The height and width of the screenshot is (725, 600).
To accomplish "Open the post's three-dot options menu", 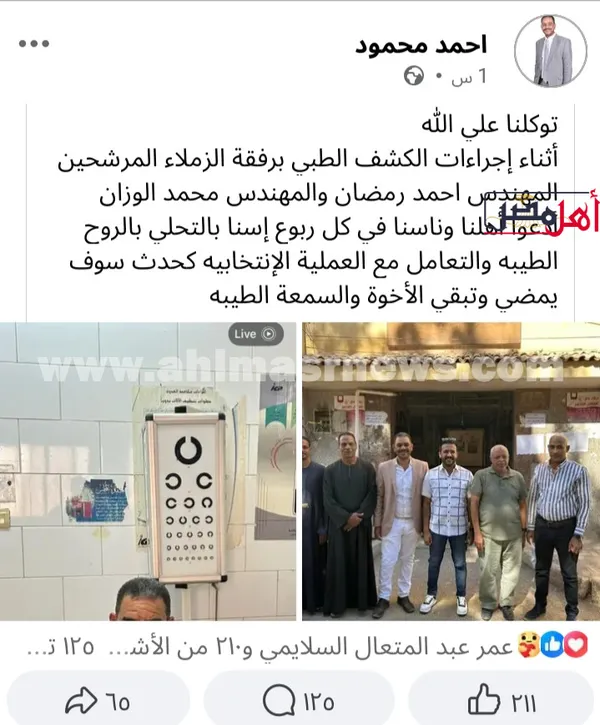I will tap(33, 45).
